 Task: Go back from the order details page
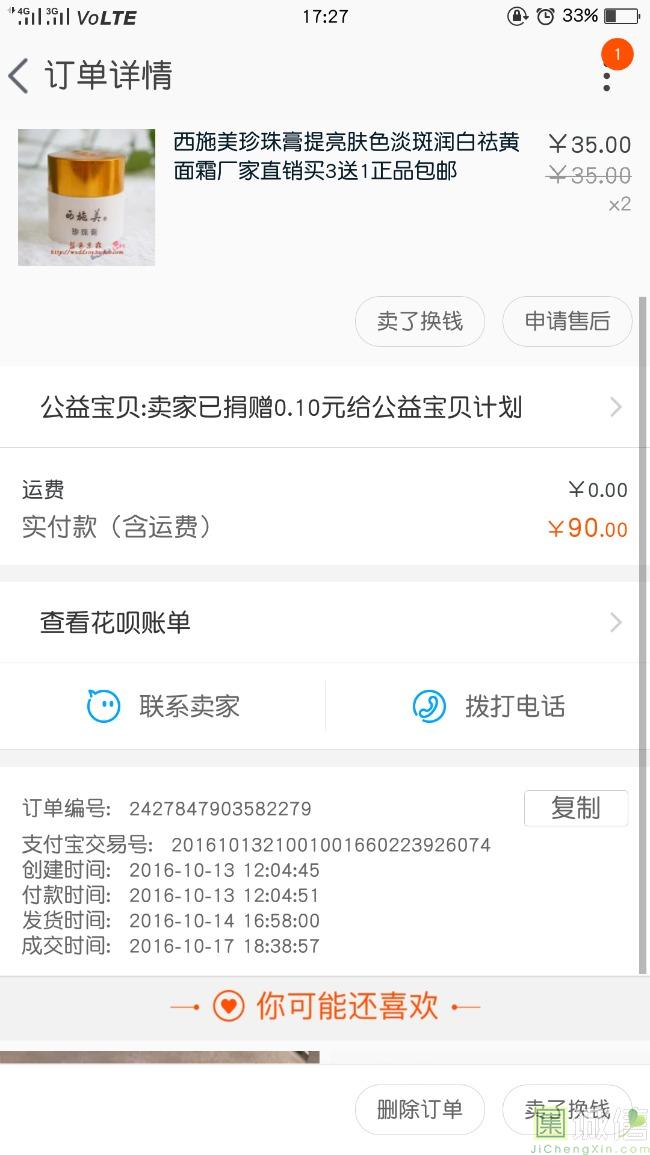click(x=19, y=76)
